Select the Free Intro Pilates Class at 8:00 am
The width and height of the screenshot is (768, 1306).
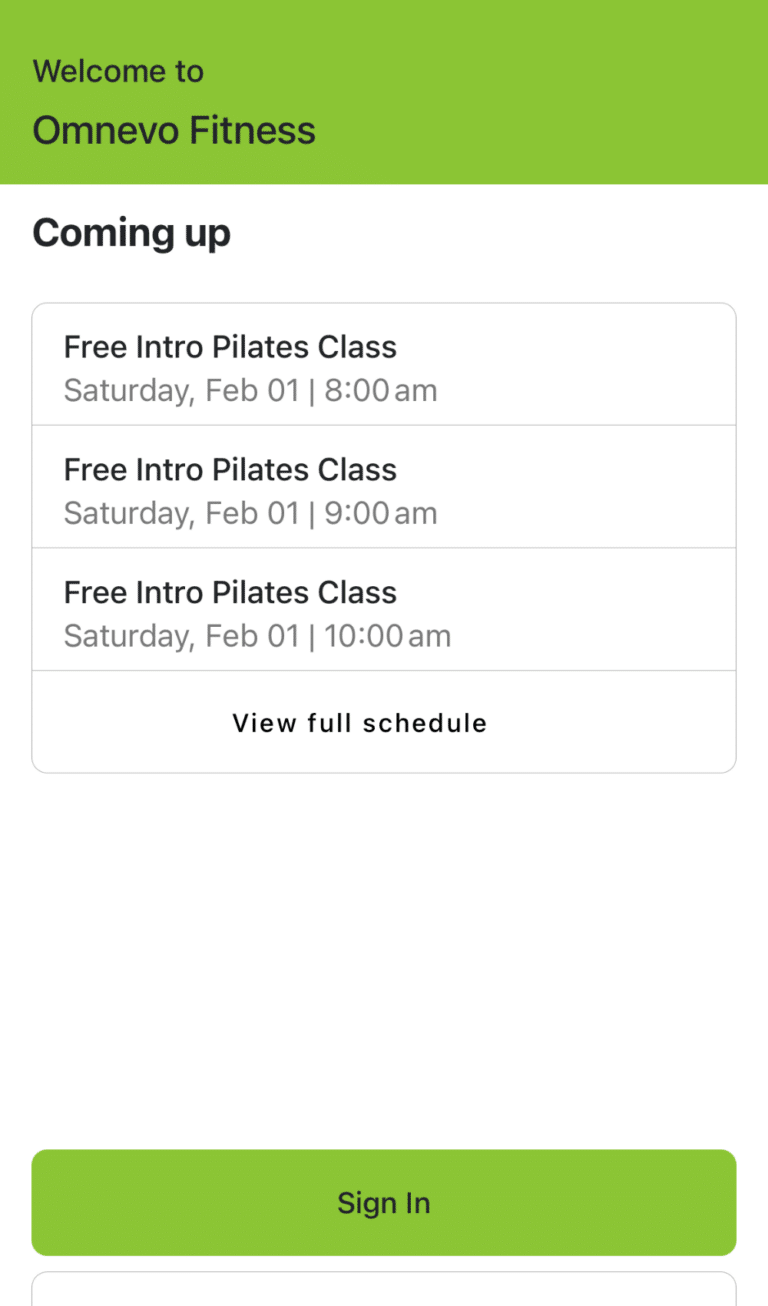tap(384, 365)
